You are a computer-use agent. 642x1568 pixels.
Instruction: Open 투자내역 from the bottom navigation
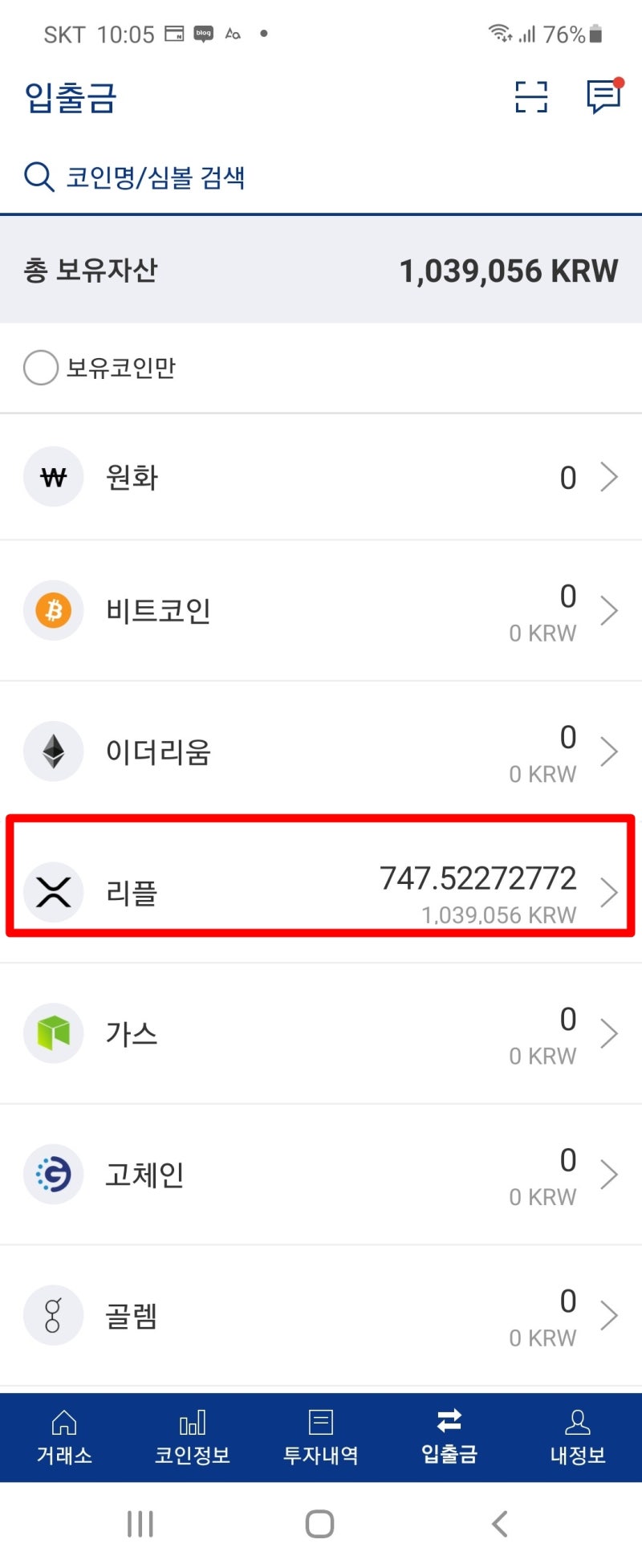321,1437
